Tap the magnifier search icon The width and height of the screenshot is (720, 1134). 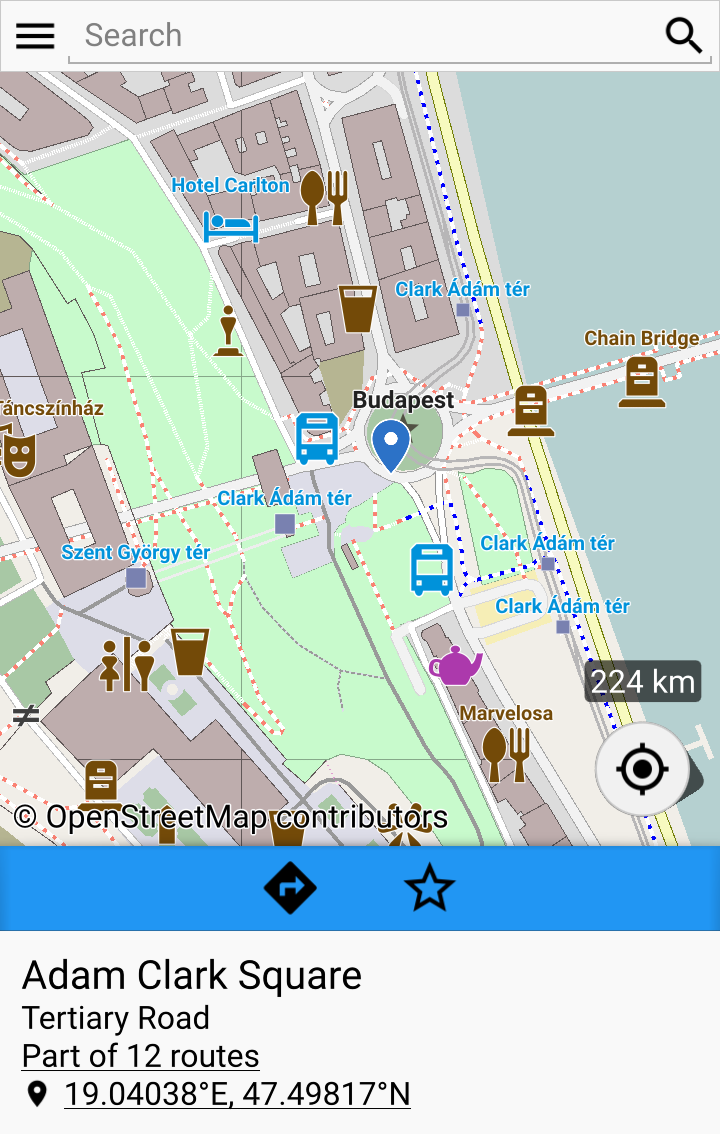click(684, 36)
